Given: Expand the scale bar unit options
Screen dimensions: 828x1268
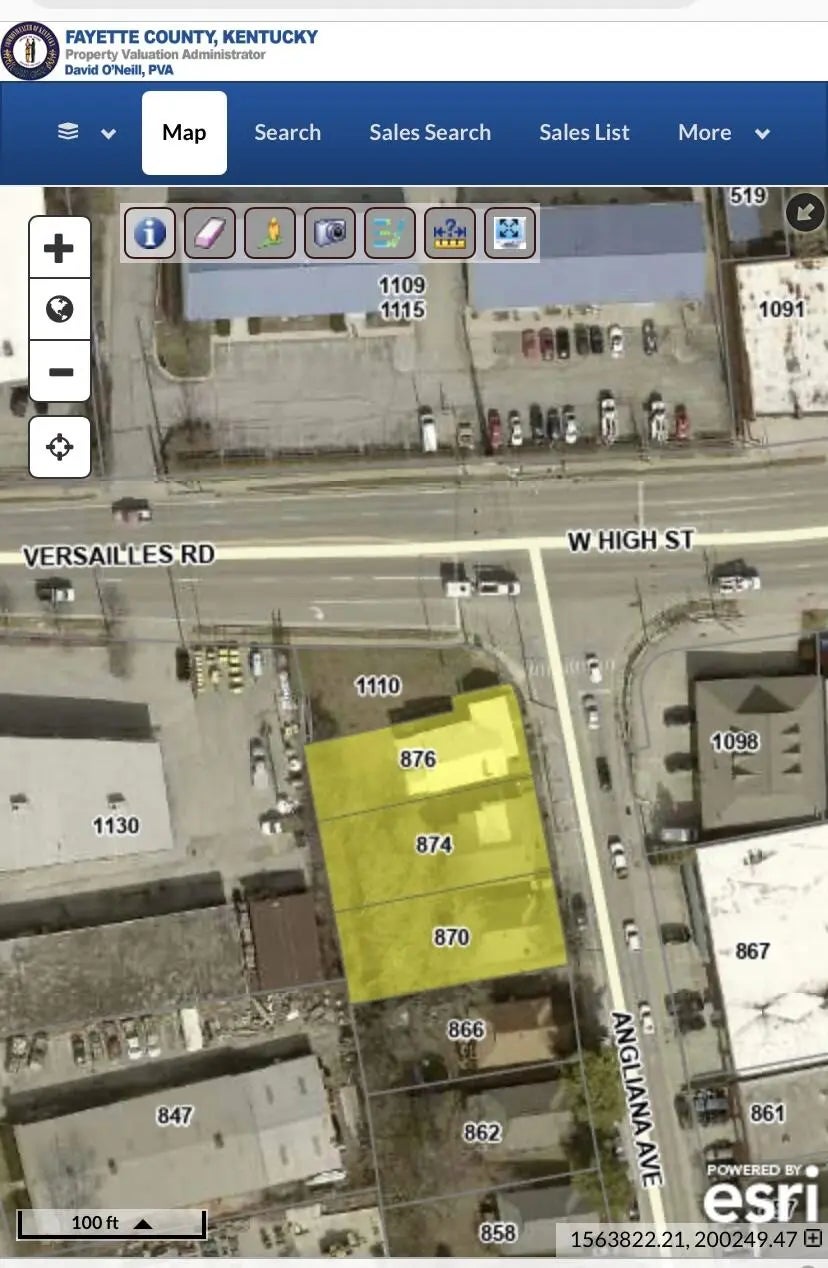Looking at the screenshot, I should point(143,1223).
